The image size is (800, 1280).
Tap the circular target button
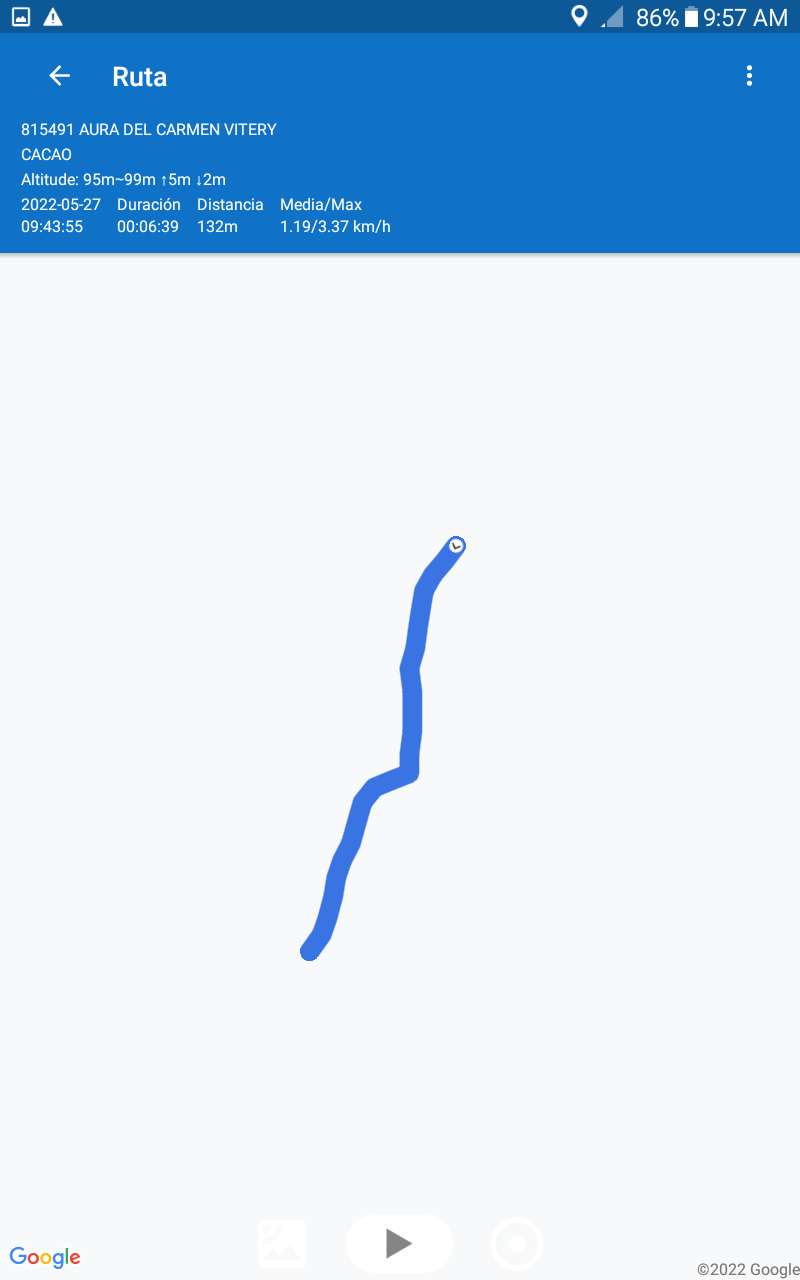coord(517,1244)
